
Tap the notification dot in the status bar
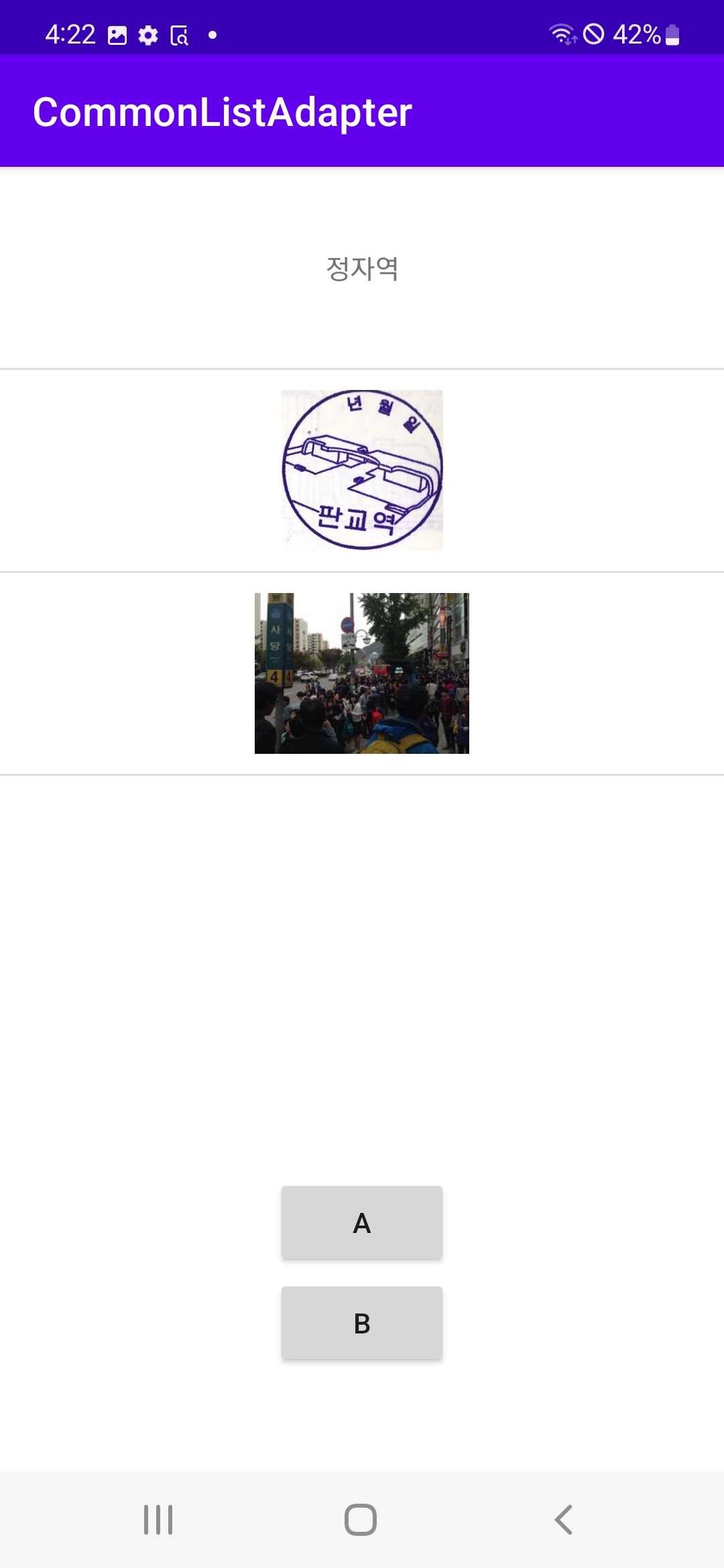click(x=211, y=36)
